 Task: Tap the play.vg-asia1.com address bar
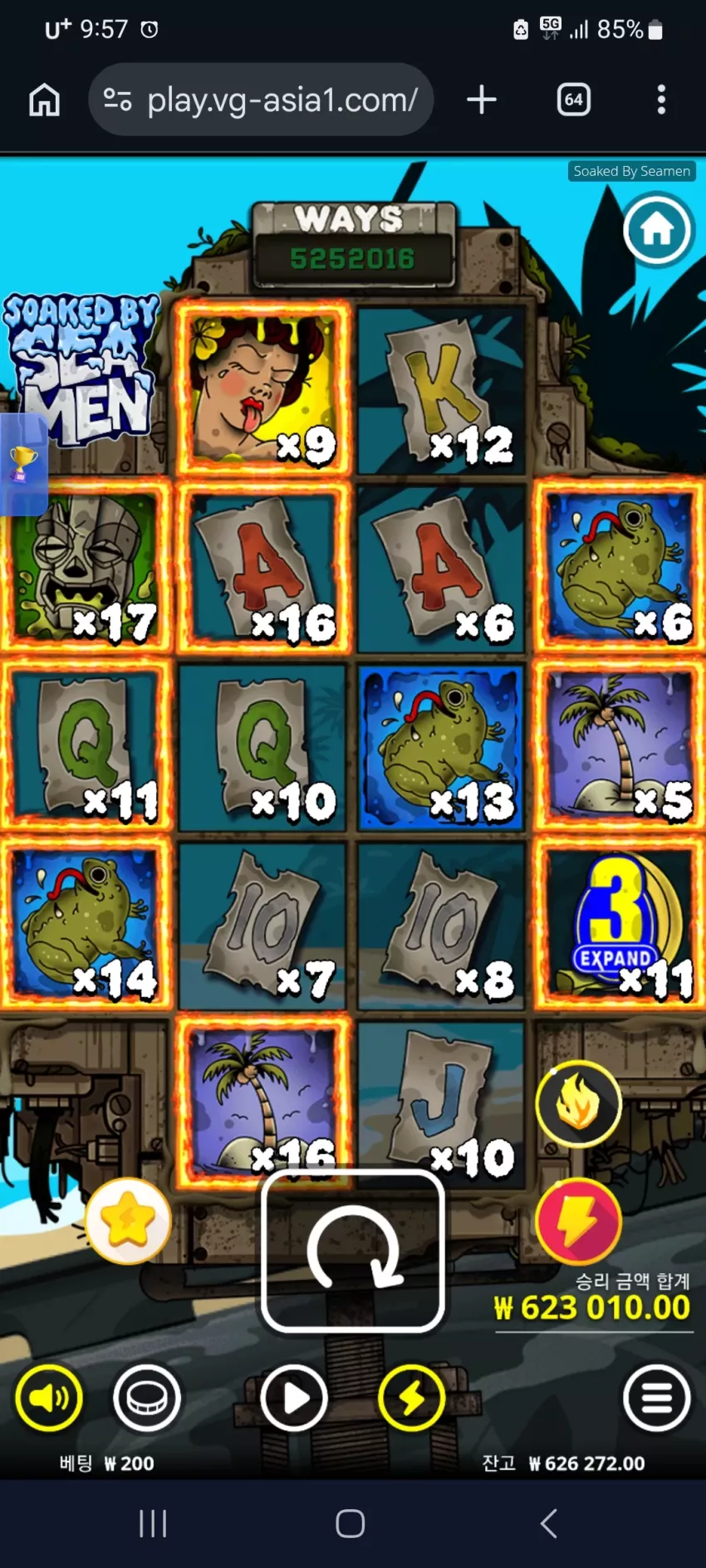coord(261,100)
